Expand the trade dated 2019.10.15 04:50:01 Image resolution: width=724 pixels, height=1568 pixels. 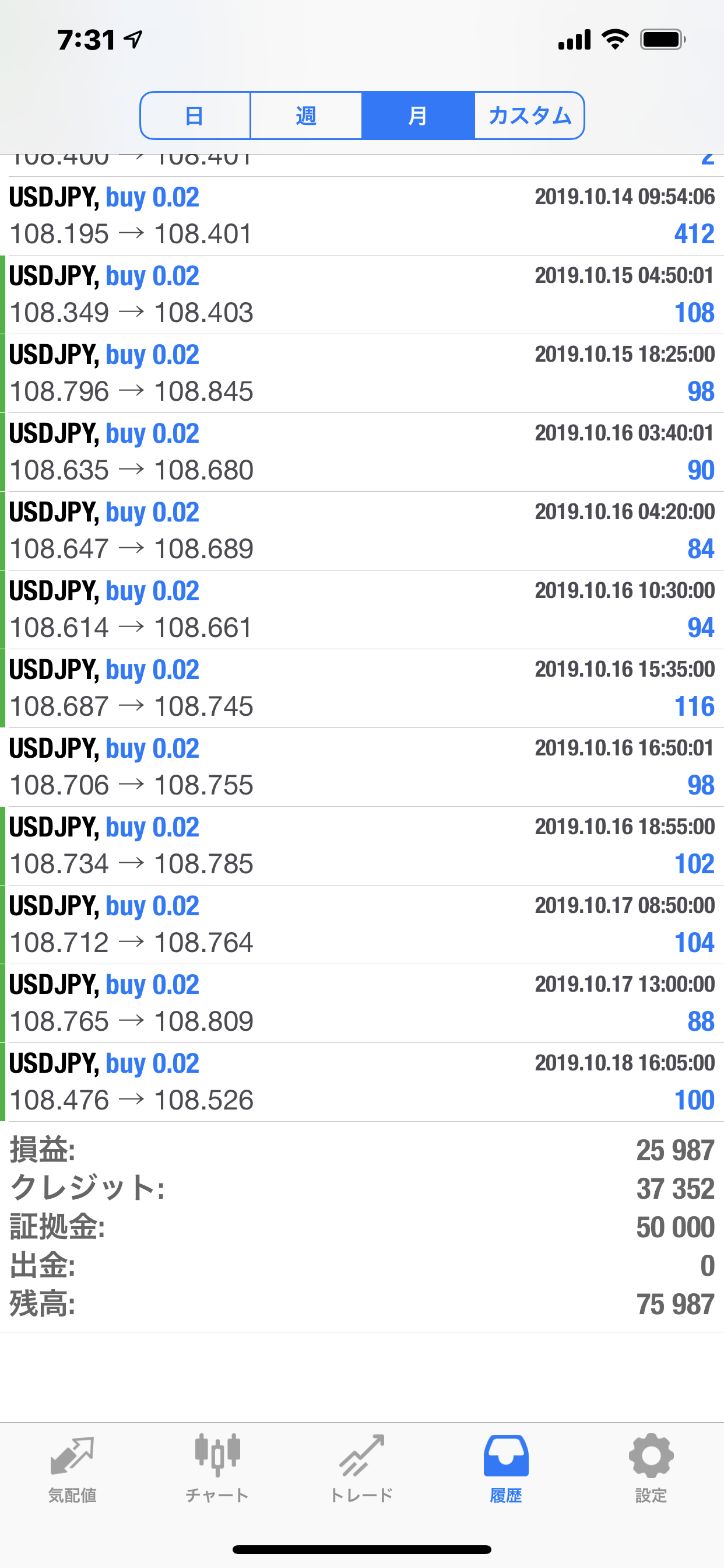[362, 295]
